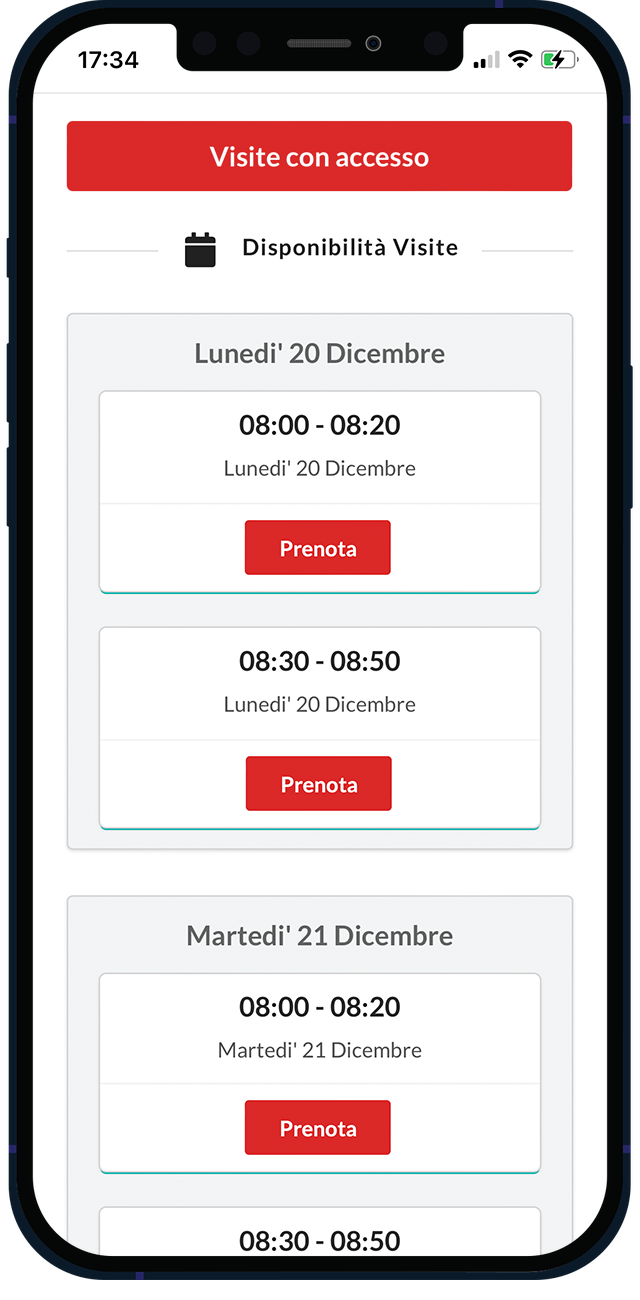Tap the Visite con accesso button
The image size is (640, 1300).
[x=319, y=156]
